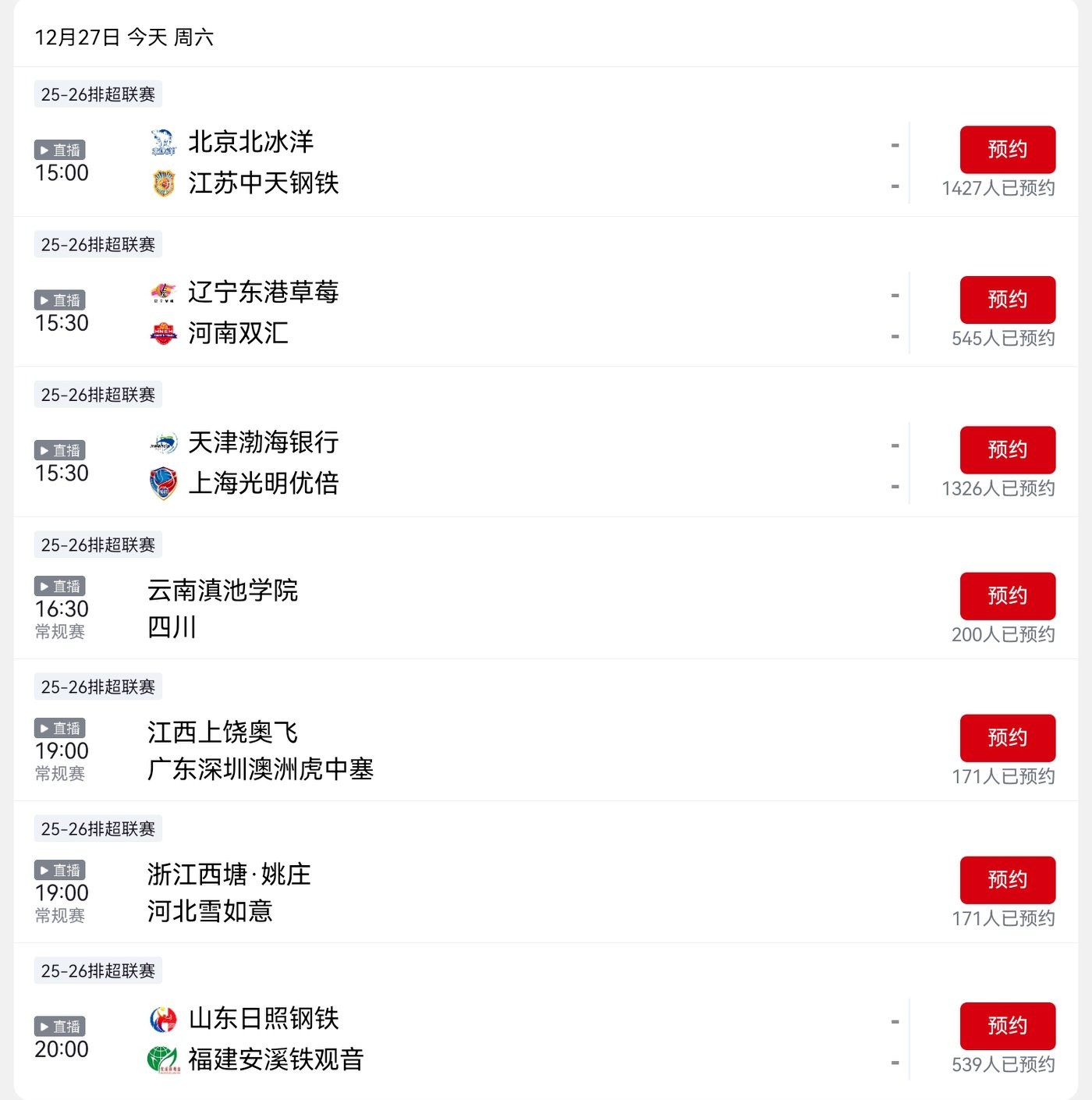Open 山东日照钢铁 vs 福建安溪铁观音 match details
This screenshot has height=1100, width=1092.
coord(468,1039)
